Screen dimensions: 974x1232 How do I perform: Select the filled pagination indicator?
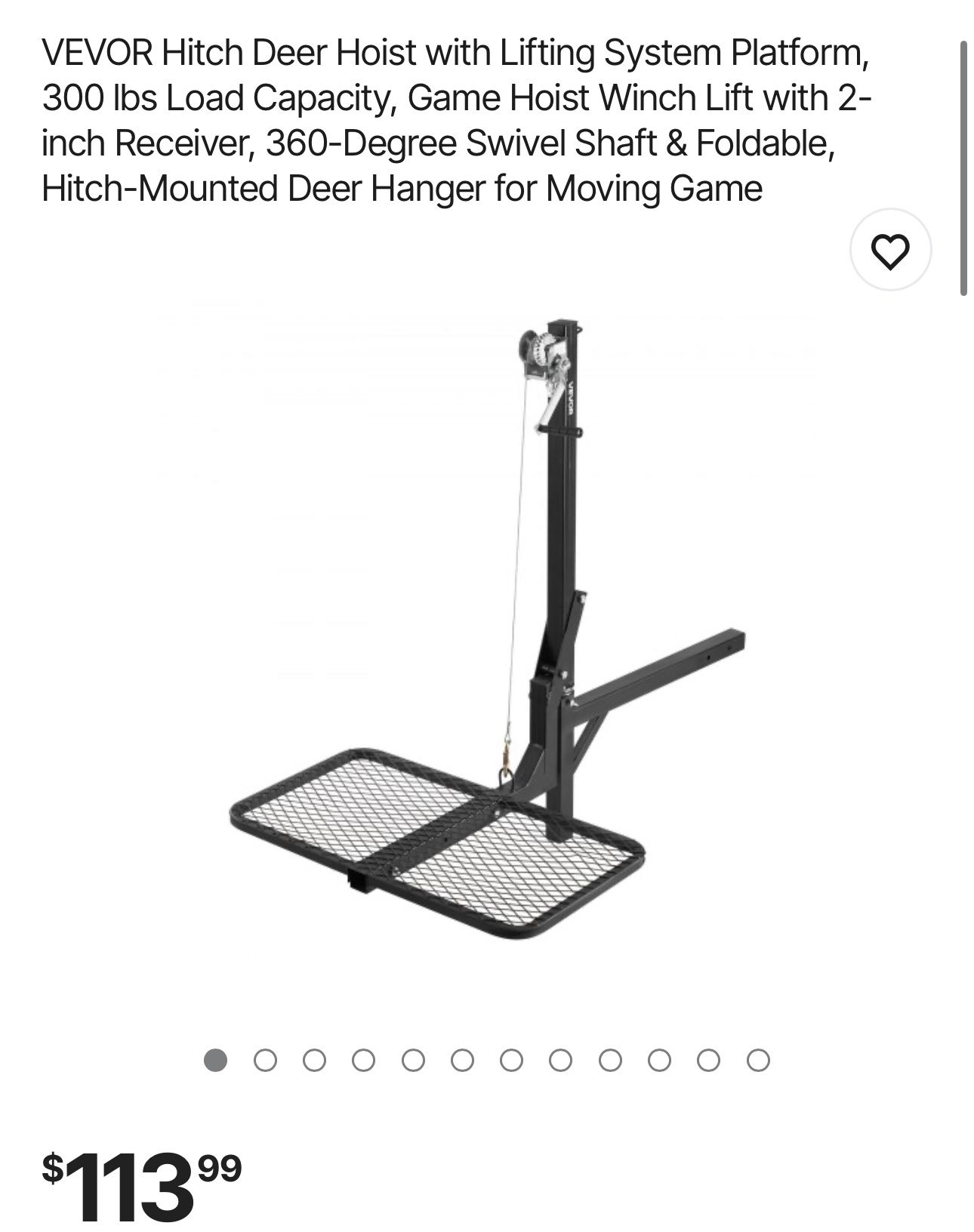point(217,1060)
